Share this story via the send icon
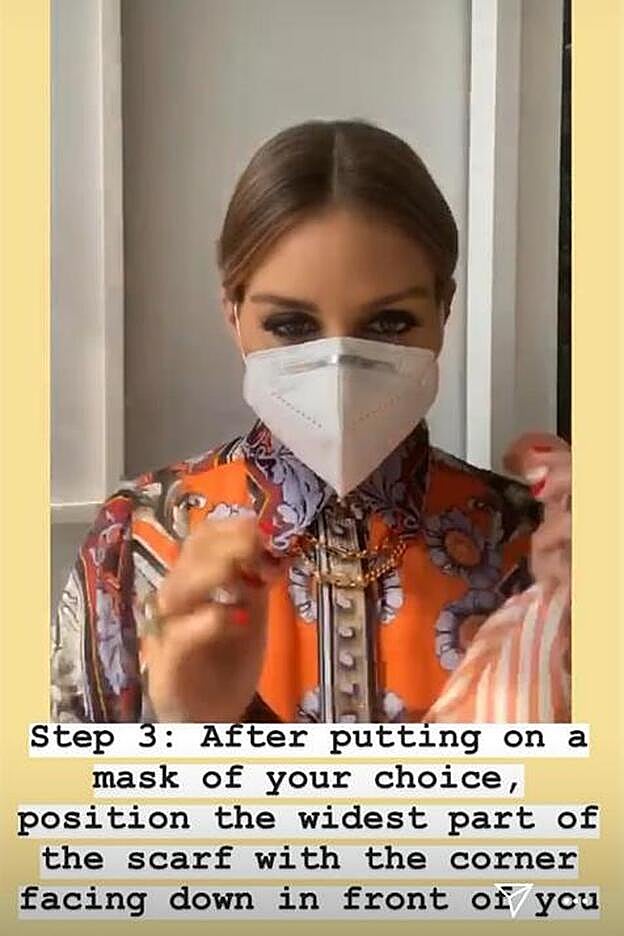This screenshot has height=936, width=624. 514,898
